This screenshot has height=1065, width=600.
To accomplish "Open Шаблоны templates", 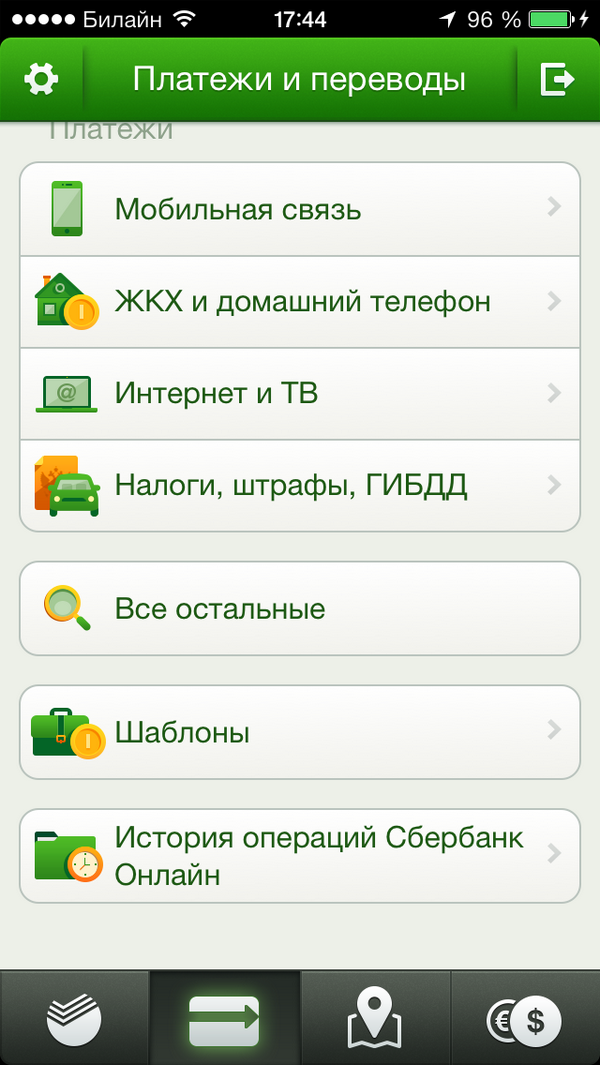I will (300, 732).
